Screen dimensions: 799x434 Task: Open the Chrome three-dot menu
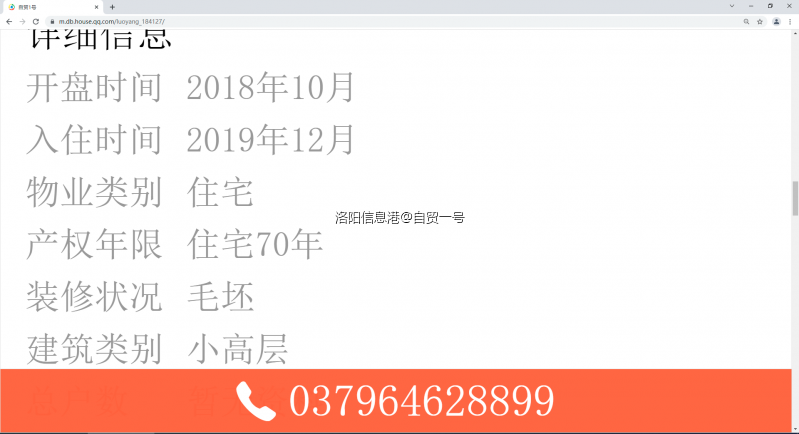click(x=791, y=21)
